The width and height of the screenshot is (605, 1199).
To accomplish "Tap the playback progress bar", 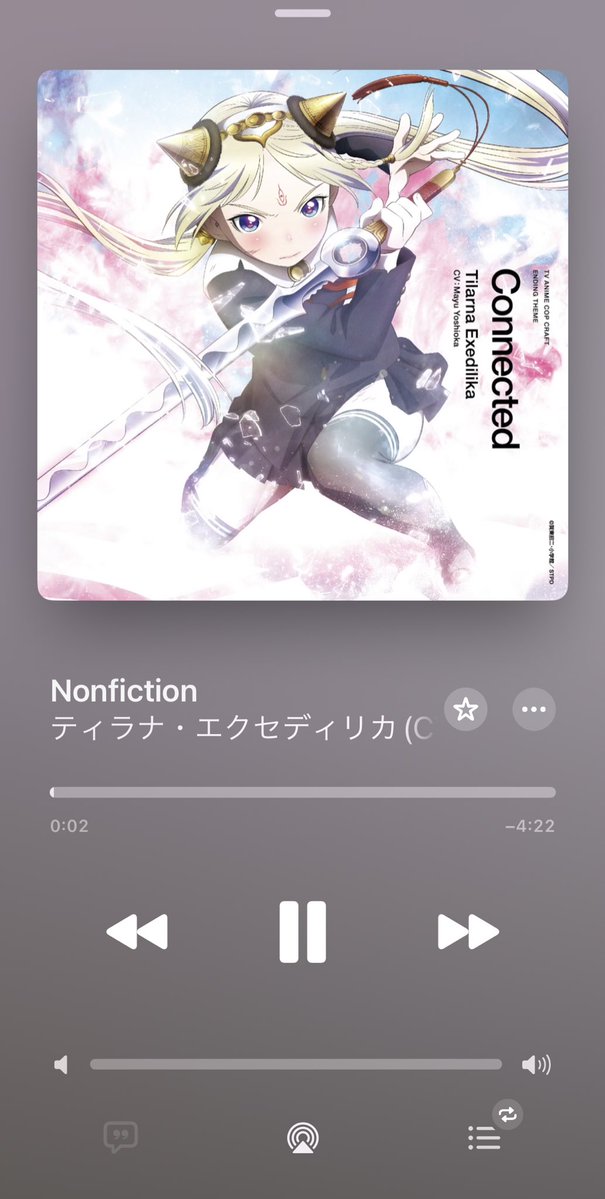I will [x=302, y=792].
